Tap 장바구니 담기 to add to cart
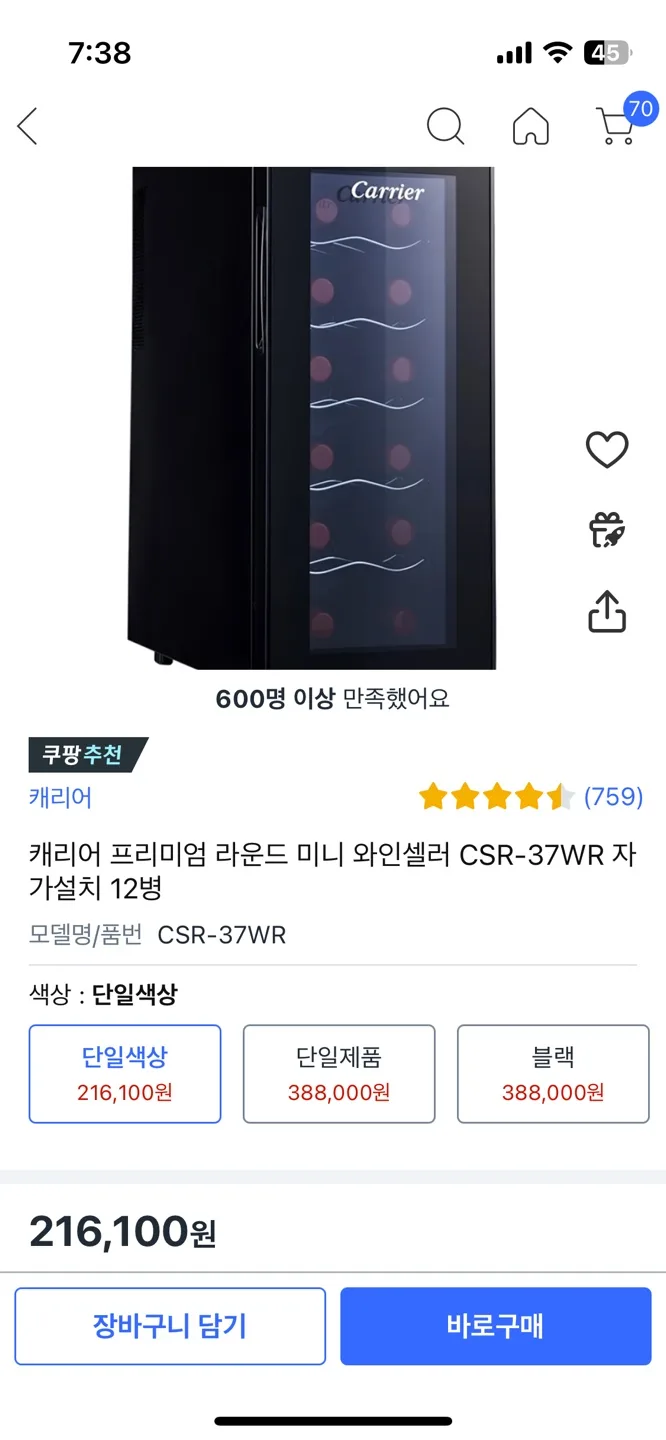666x1440 pixels. 170,1326
